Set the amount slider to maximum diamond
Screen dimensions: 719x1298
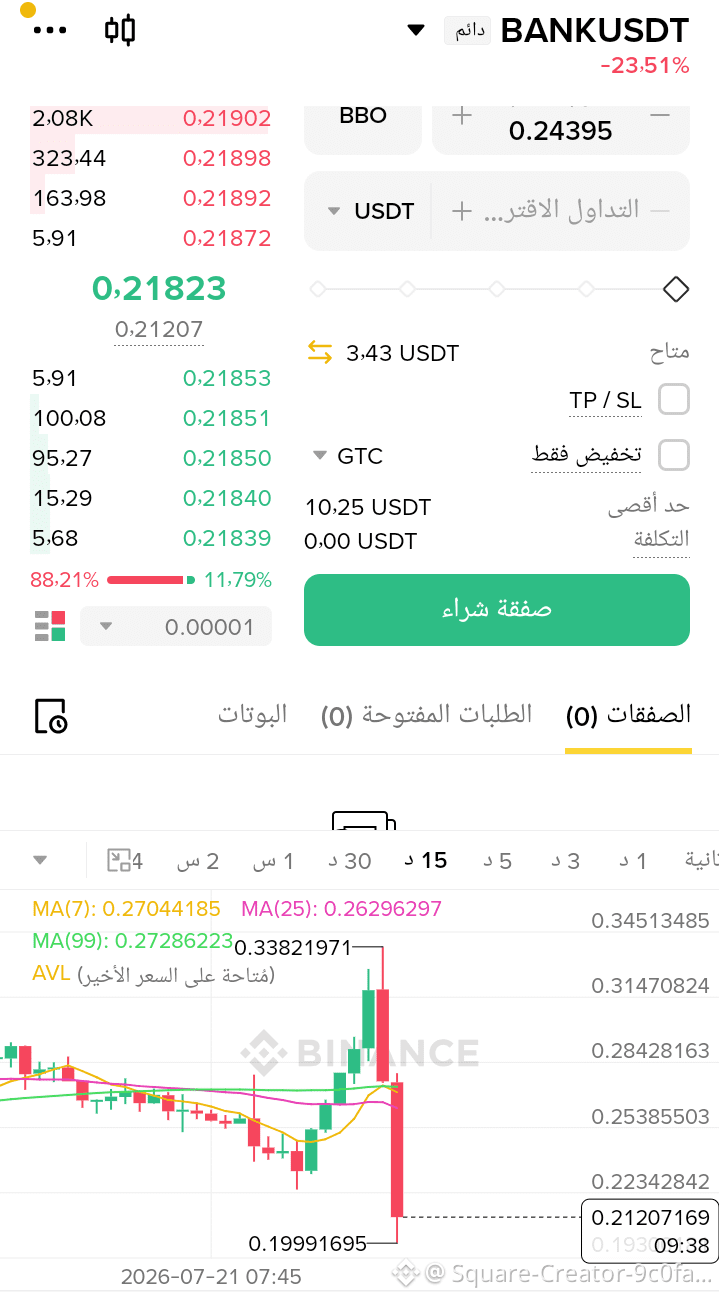(x=676, y=289)
